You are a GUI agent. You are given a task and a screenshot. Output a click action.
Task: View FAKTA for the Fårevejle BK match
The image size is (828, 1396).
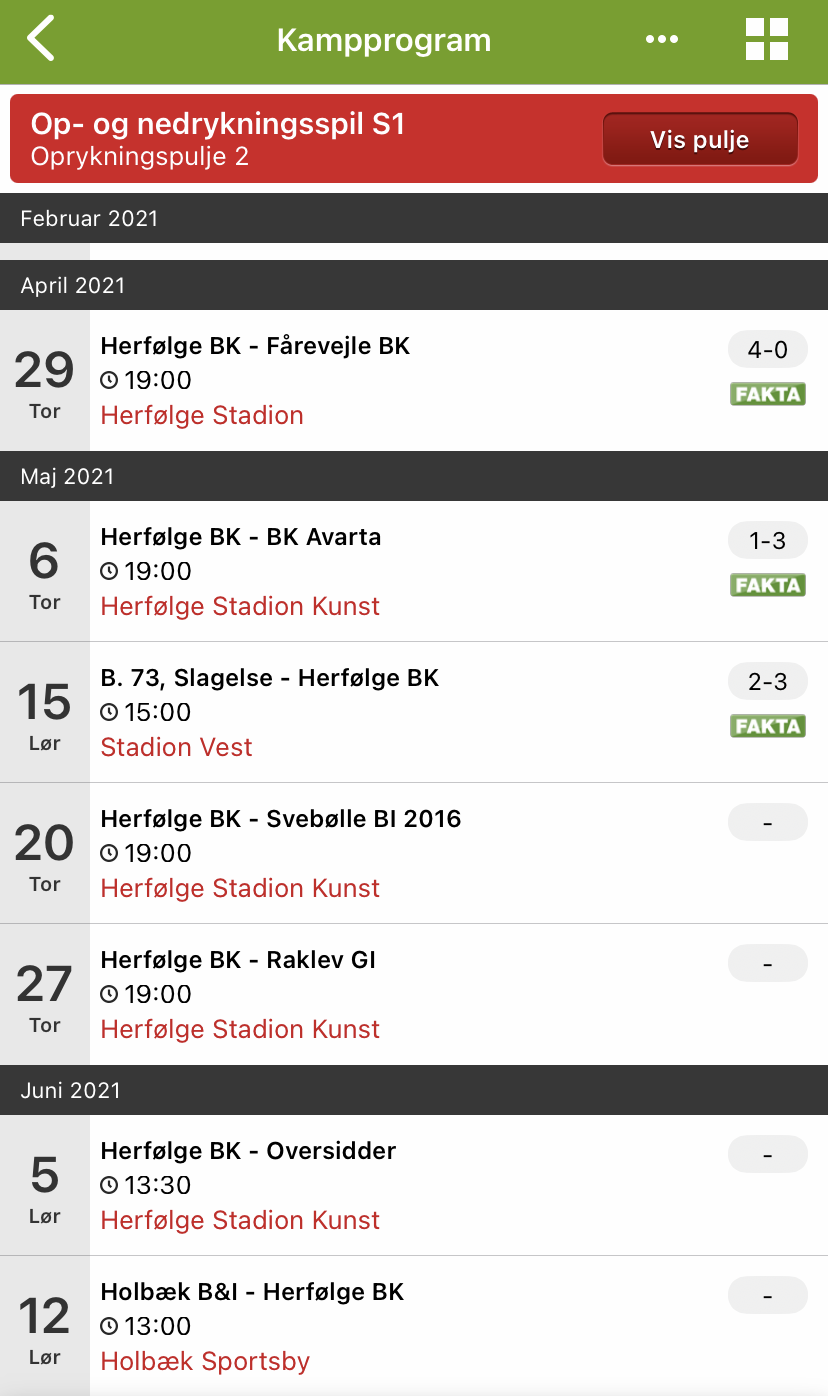tap(768, 394)
